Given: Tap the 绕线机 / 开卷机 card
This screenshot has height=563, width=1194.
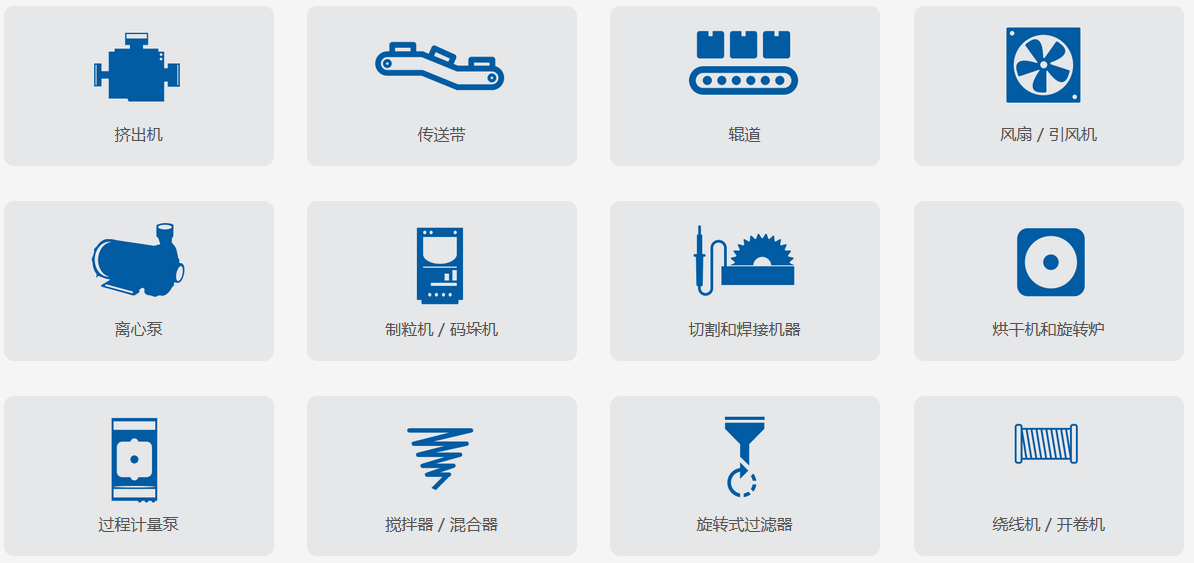Looking at the screenshot, I should pos(1048,476).
